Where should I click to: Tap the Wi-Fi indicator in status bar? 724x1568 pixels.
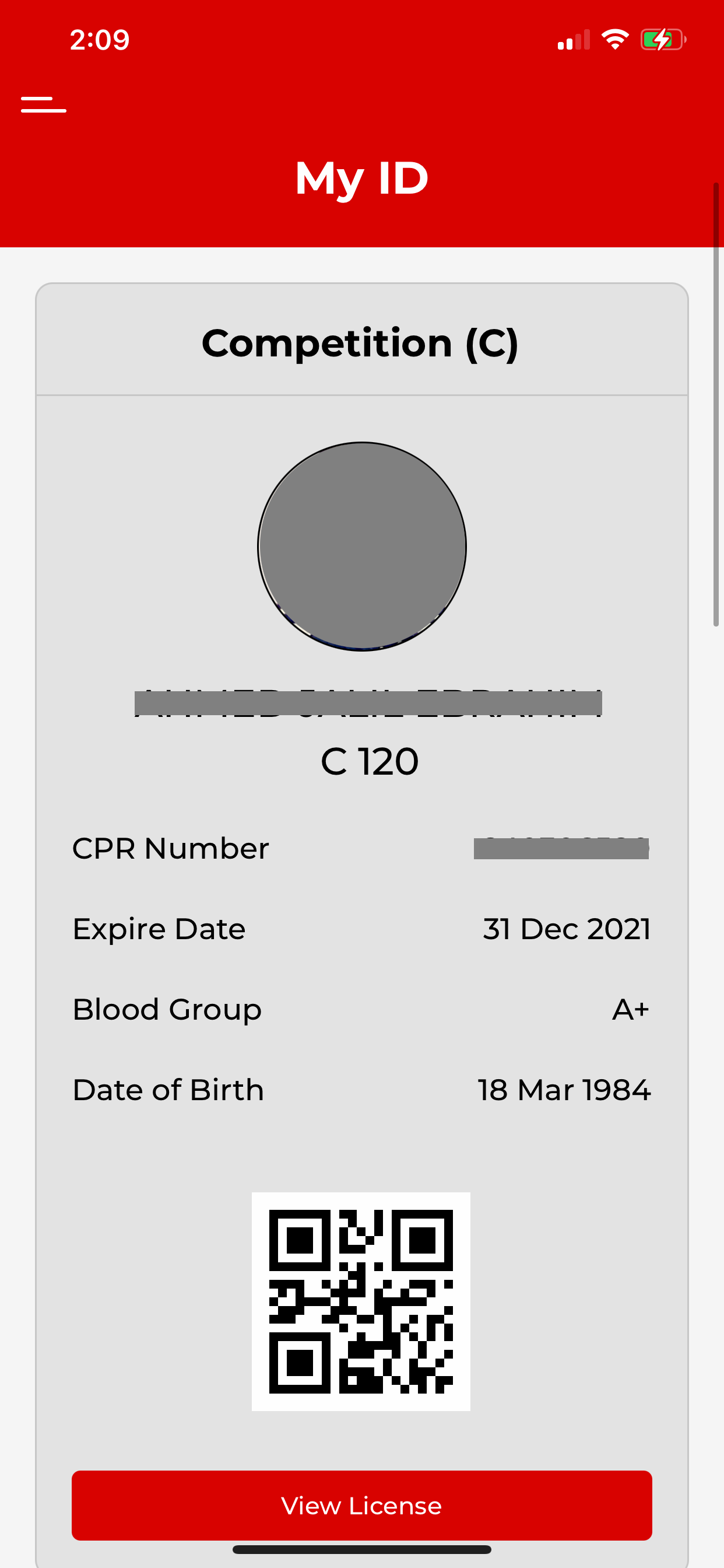point(614,39)
